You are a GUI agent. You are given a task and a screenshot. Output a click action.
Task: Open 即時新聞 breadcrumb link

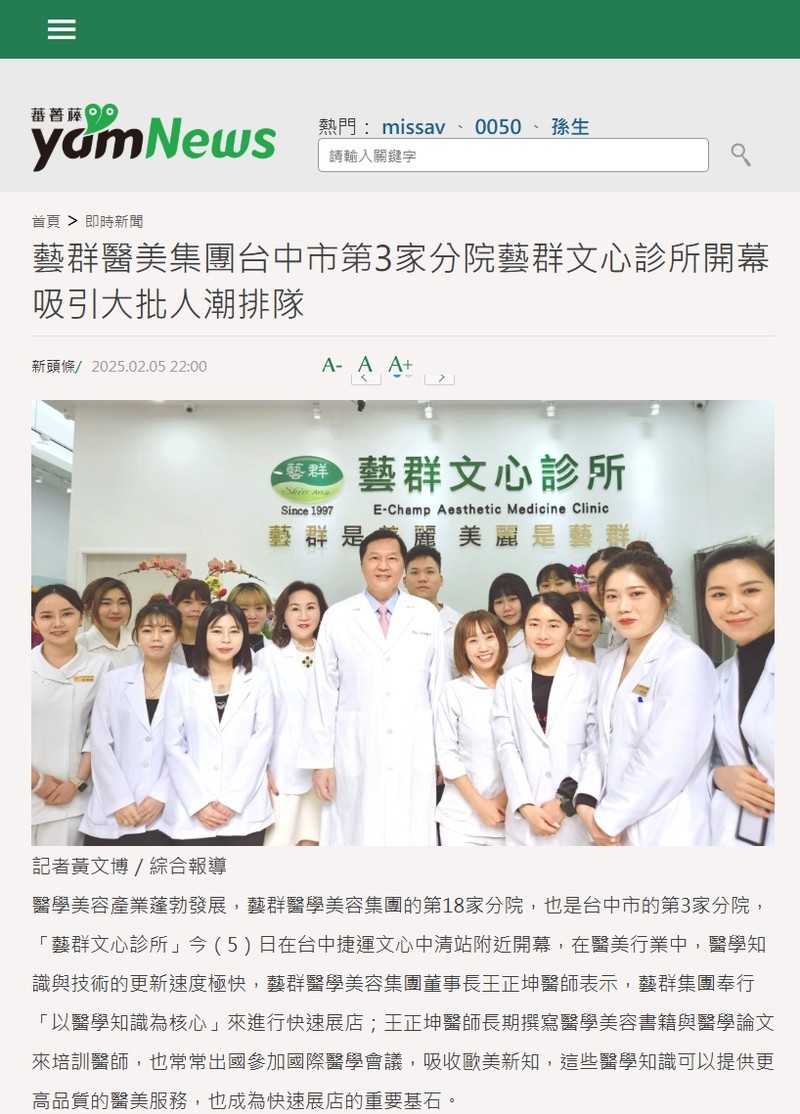(114, 221)
